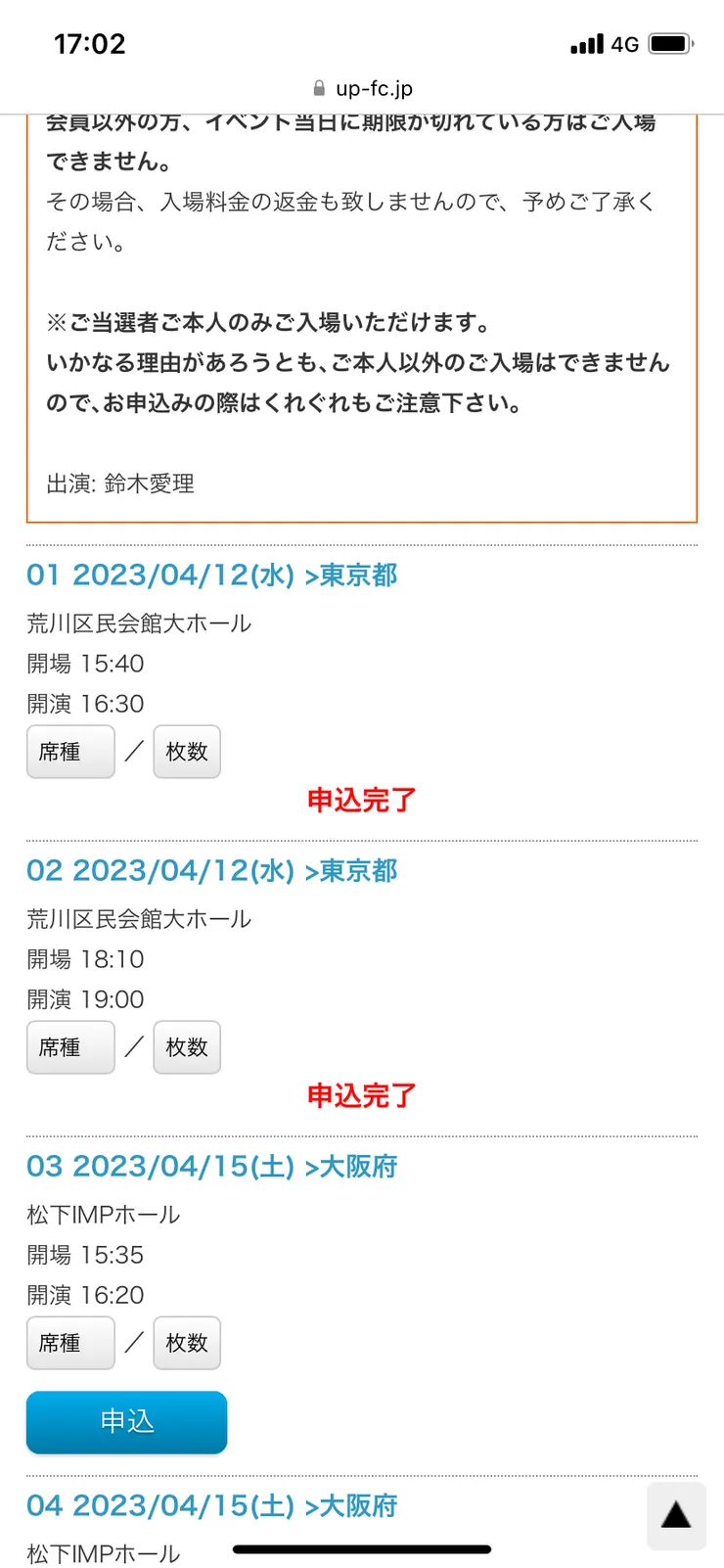This screenshot has width=724, height=1568.
Task: Open the 04 2023/04/15 大阪府 event link
Action: 211,1505
